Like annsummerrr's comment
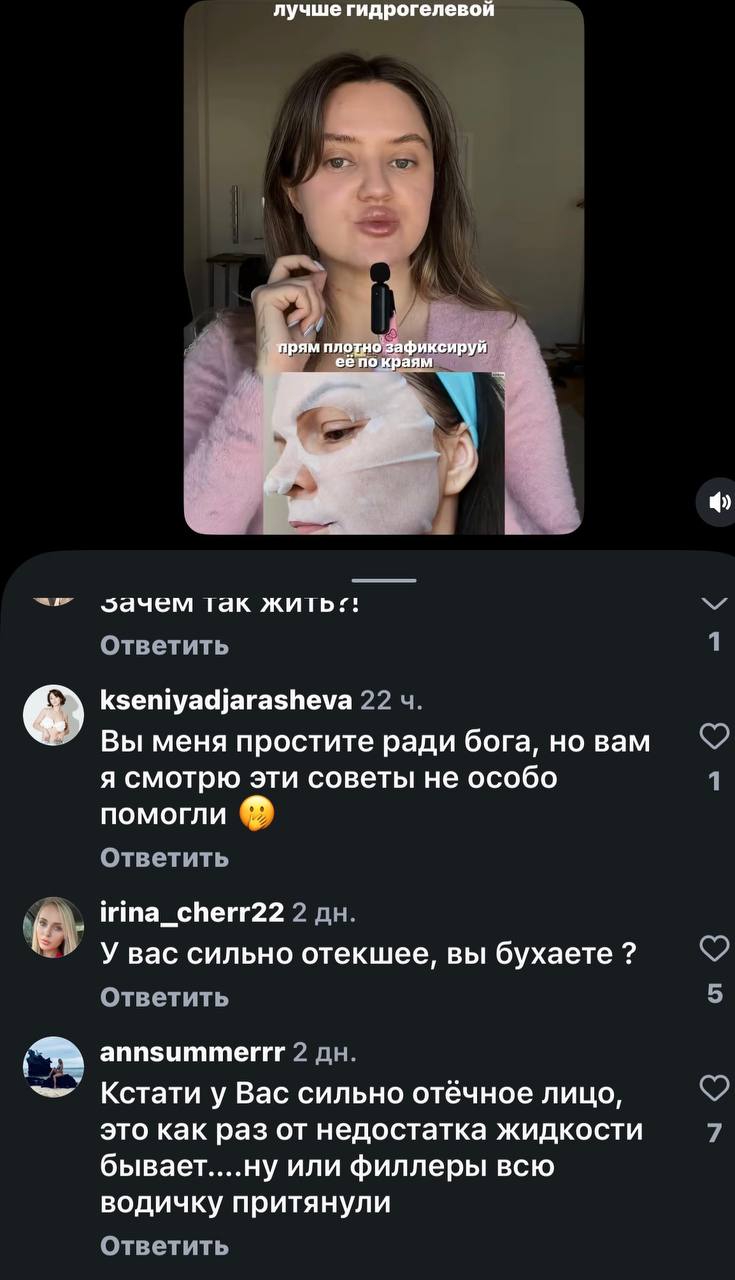The image size is (735, 1280). [714, 1087]
